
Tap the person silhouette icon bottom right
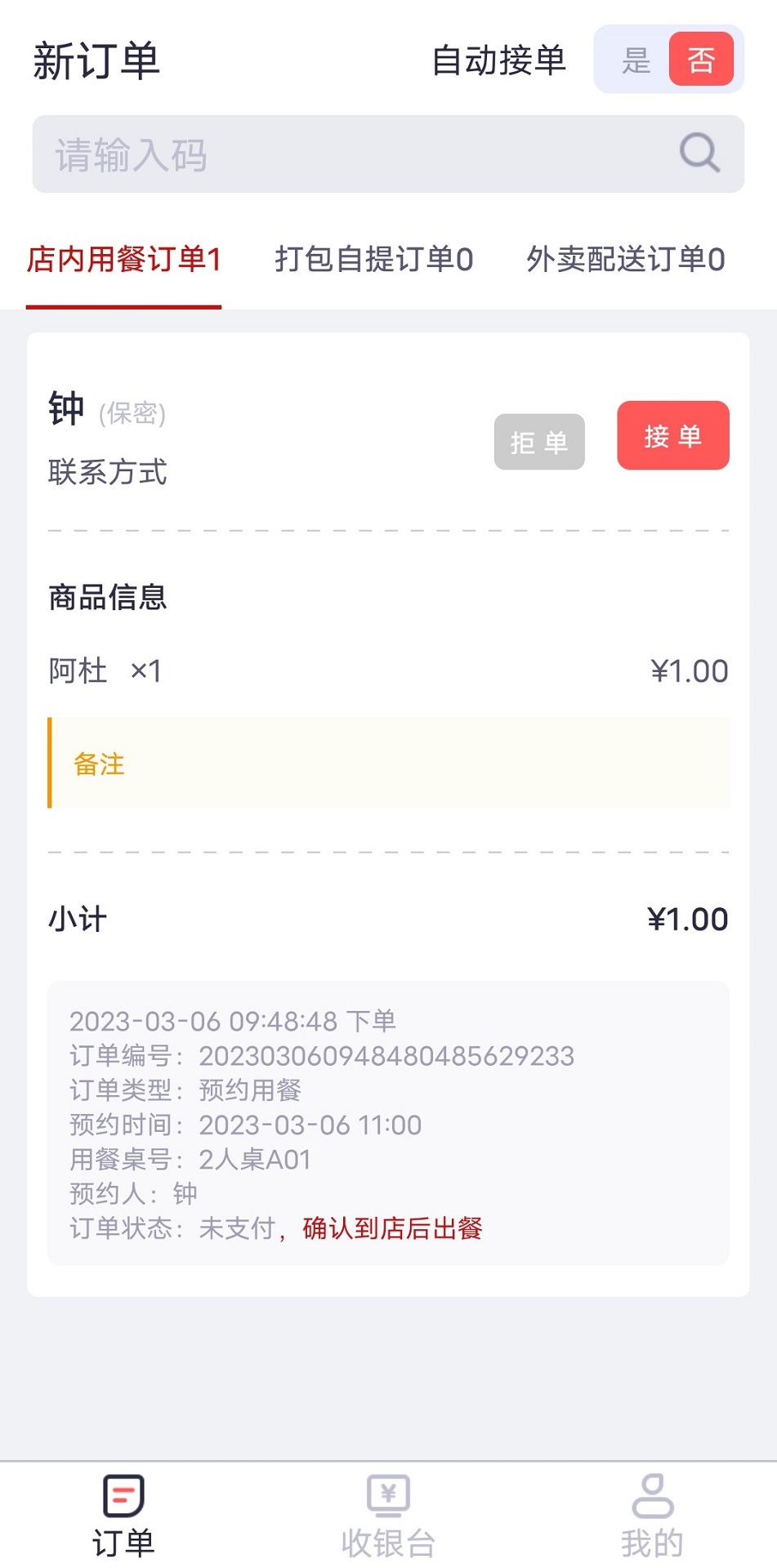click(x=651, y=1493)
